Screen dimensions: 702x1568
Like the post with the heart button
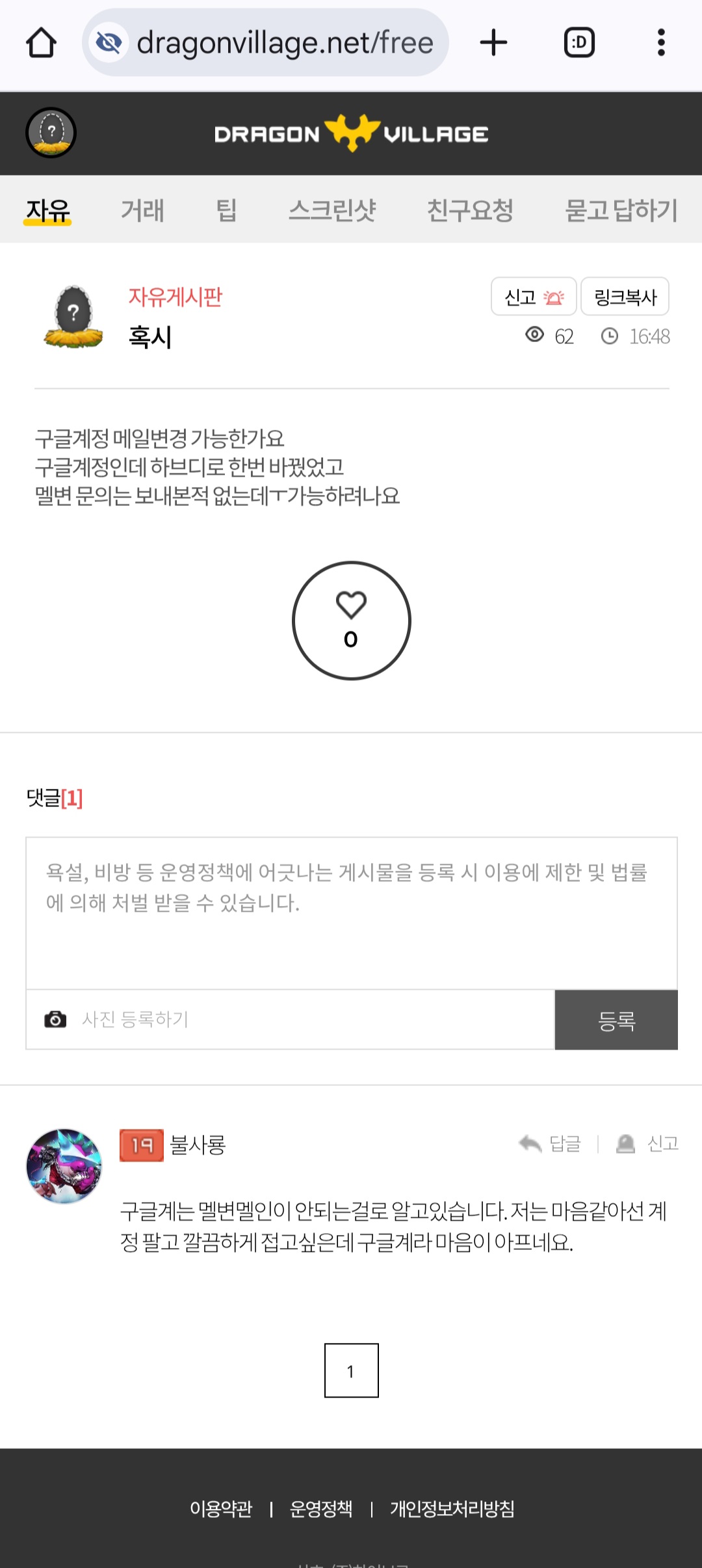tap(351, 620)
